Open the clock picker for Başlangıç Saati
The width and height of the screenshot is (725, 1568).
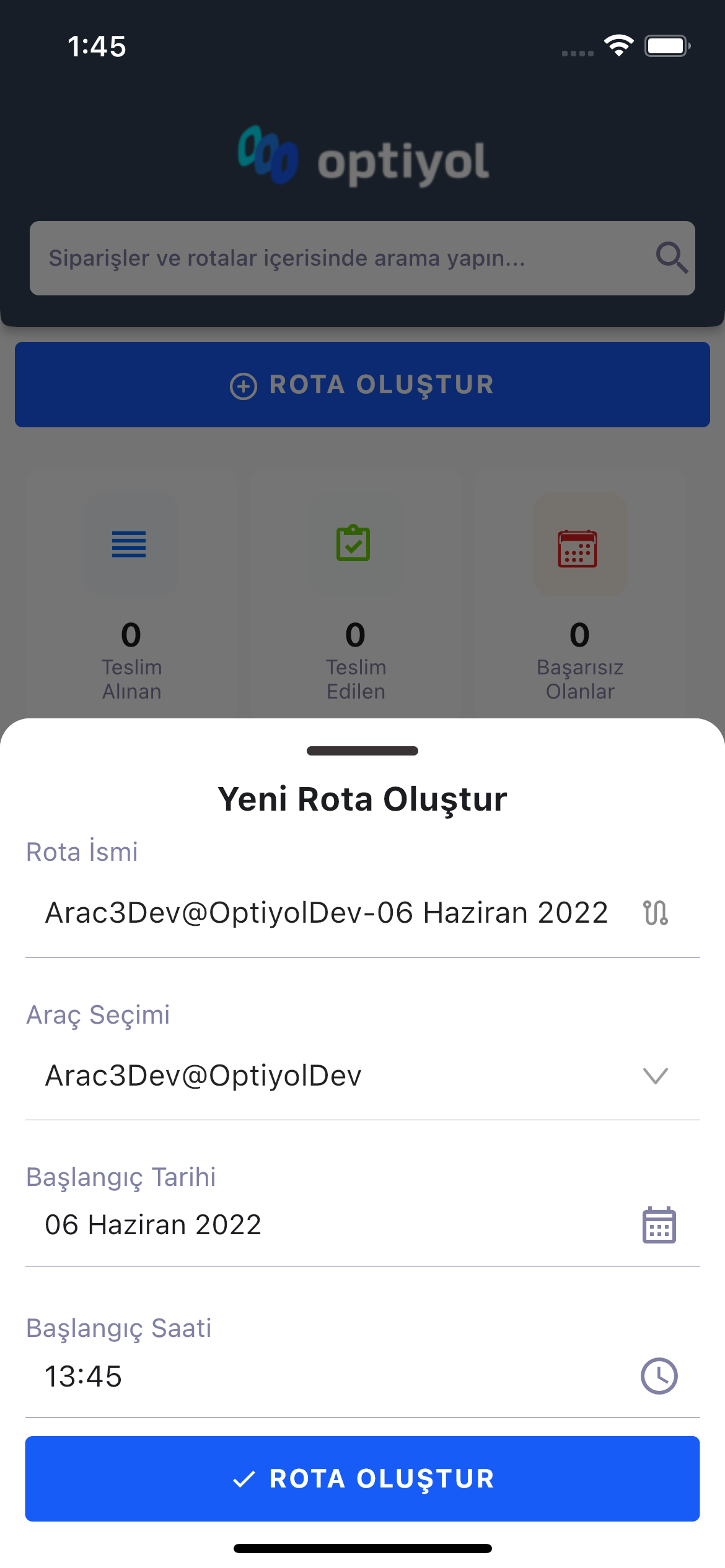(x=659, y=1376)
